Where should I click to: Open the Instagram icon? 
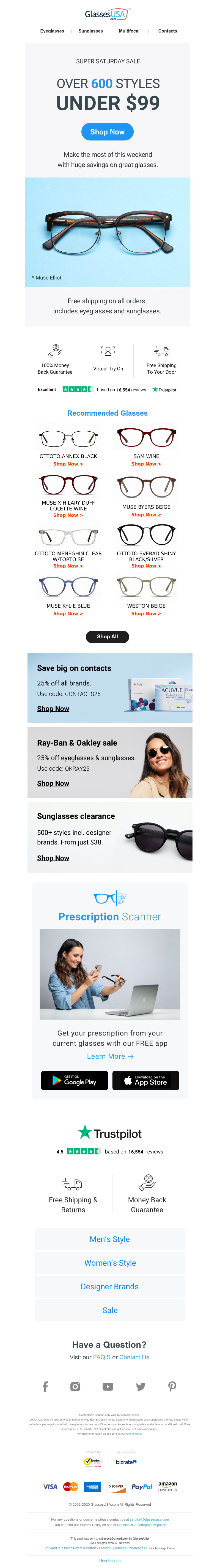click(75, 1387)
